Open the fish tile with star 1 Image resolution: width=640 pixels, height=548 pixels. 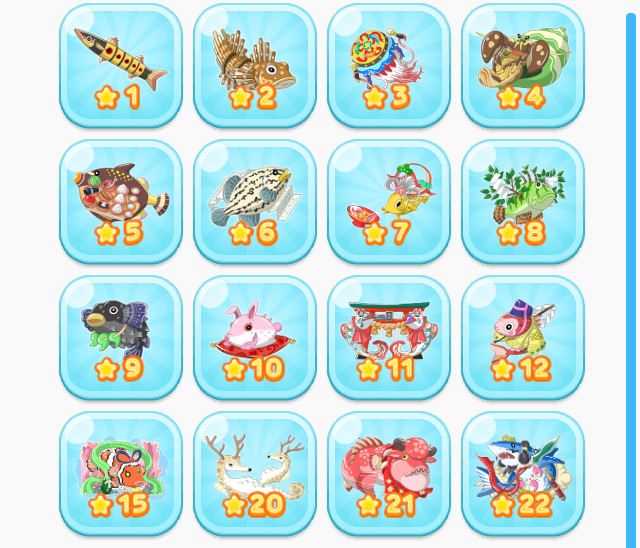click(121, 65)
